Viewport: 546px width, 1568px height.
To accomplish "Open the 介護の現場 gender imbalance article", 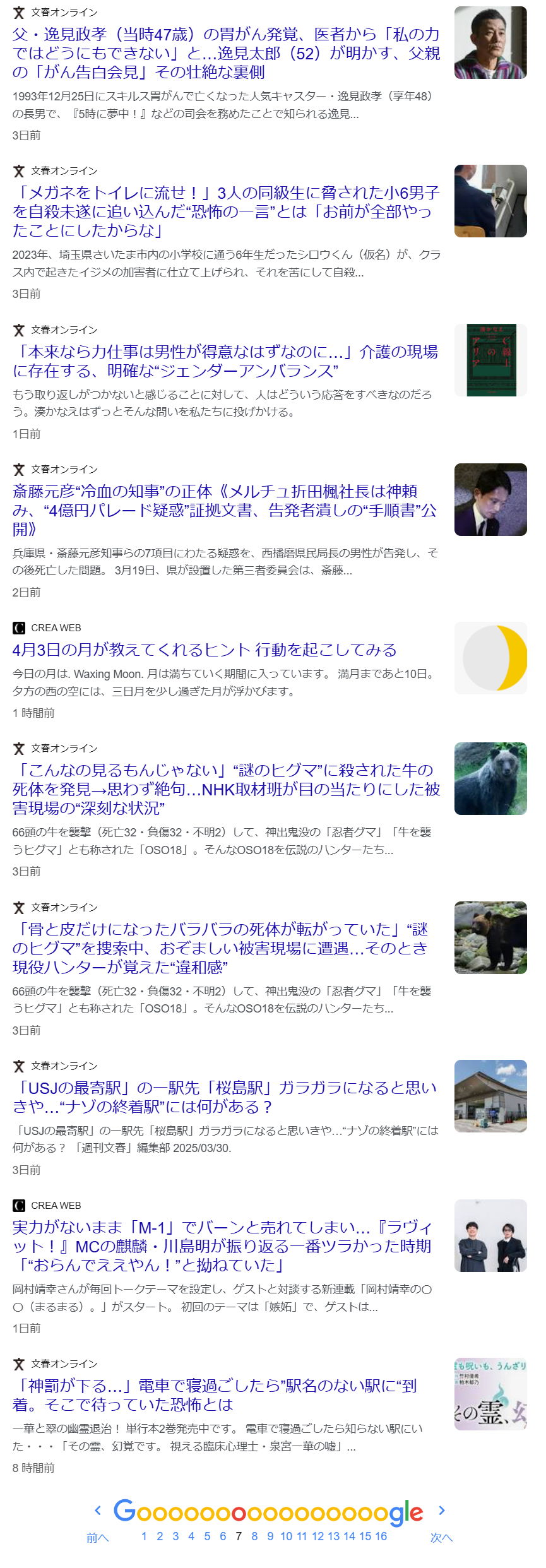I will coord(225,361).
